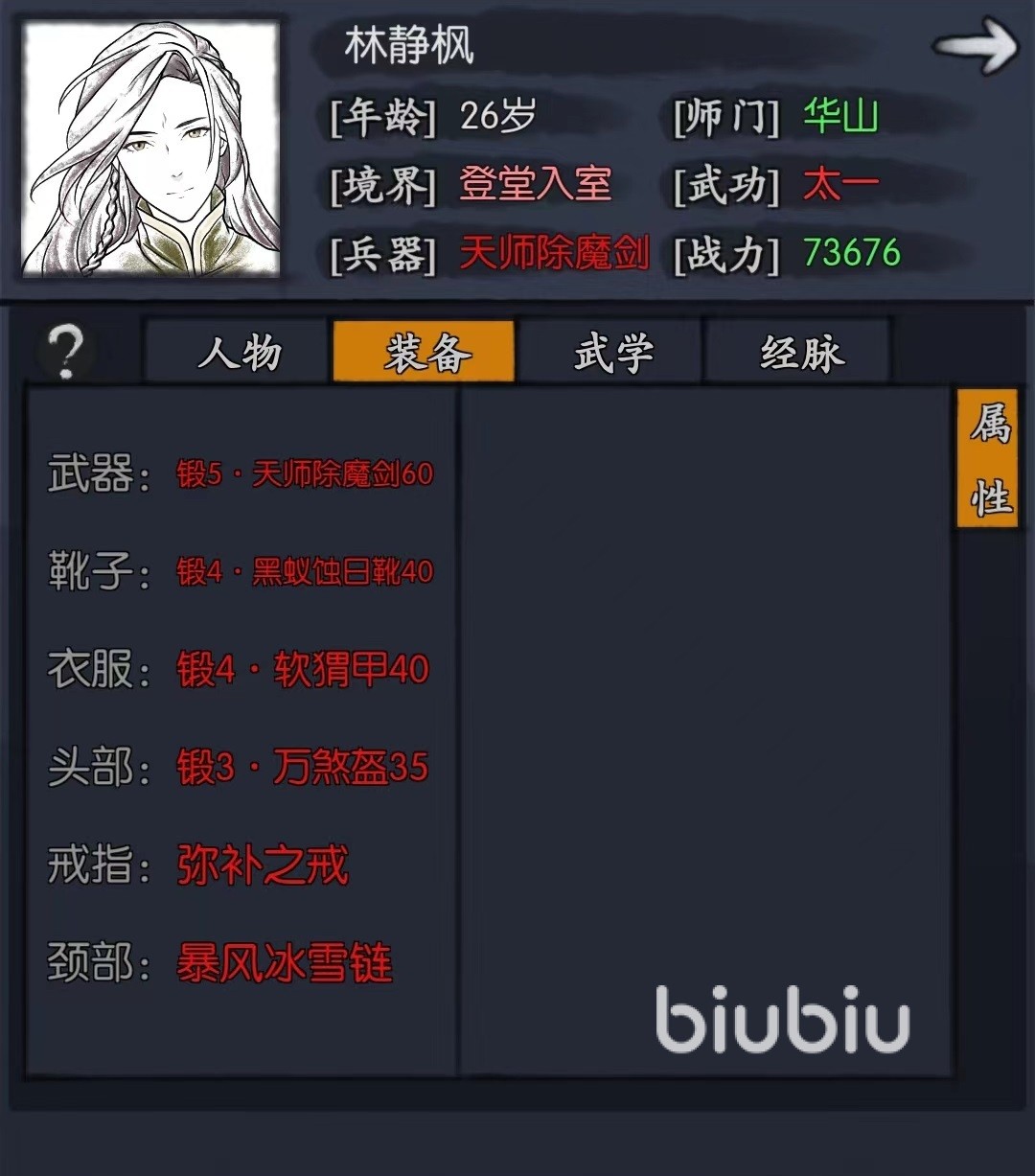1035x1176 pixels.
Task: Open the question mark help icon
Action: (65, 352)
